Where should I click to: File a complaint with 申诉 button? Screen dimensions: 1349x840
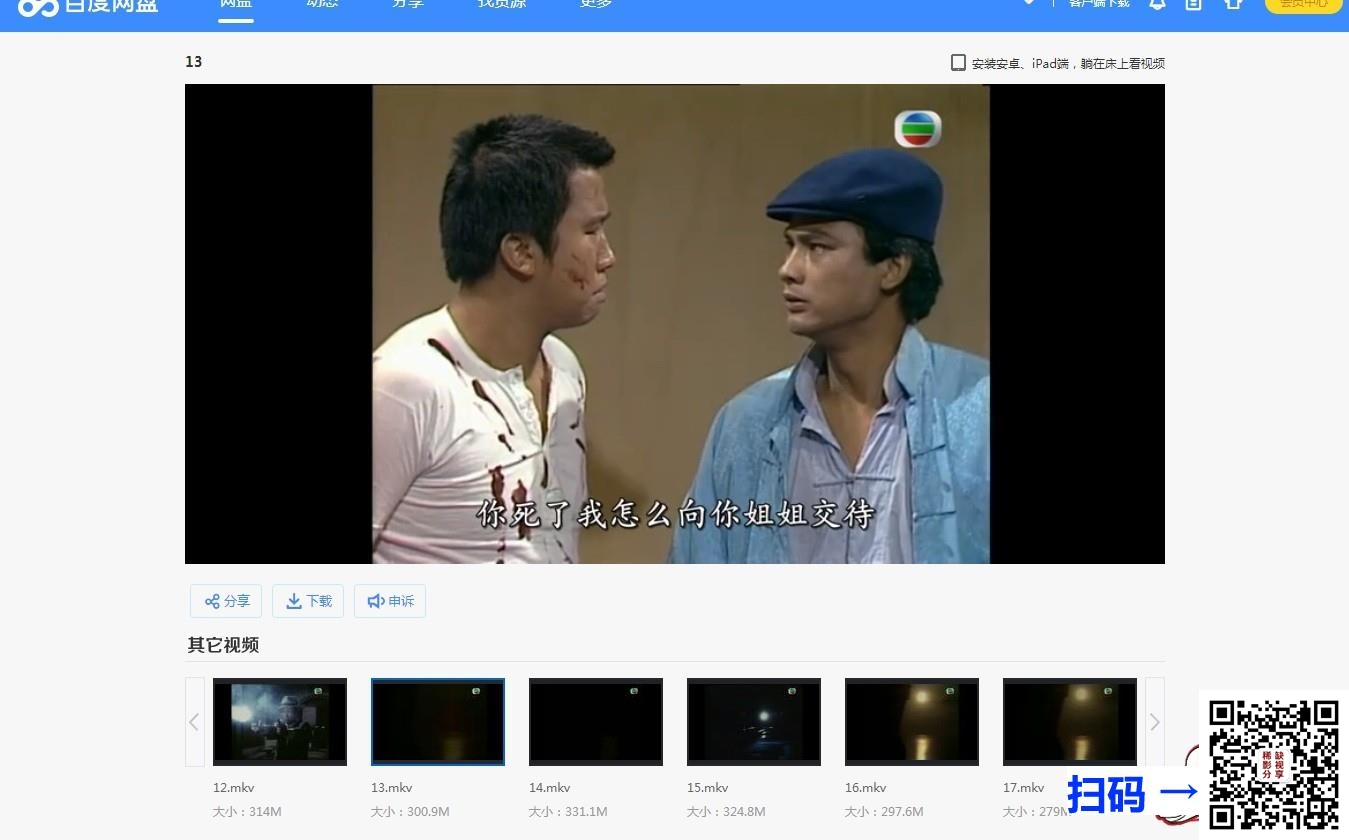(390, 601)
